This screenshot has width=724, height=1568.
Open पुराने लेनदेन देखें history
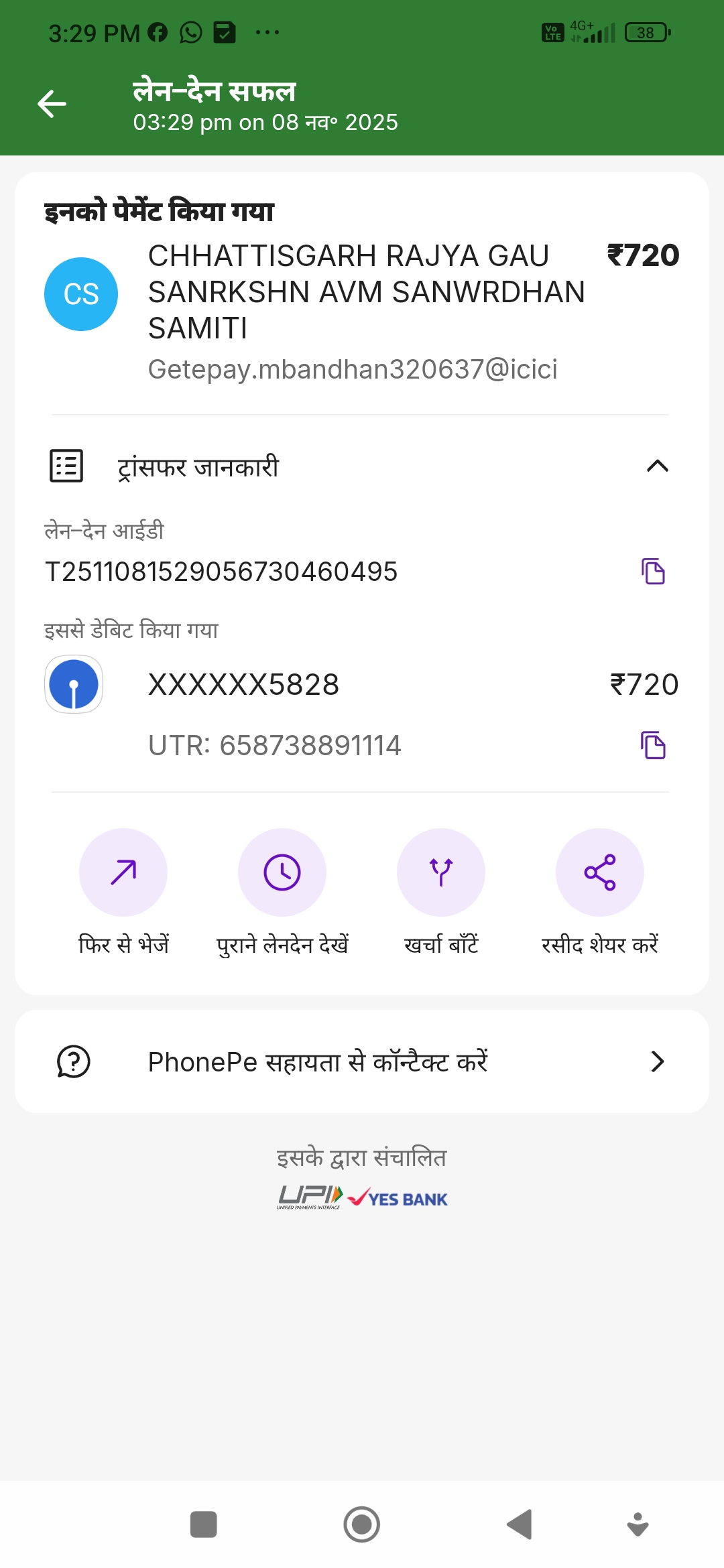click(x=282, y=872)
